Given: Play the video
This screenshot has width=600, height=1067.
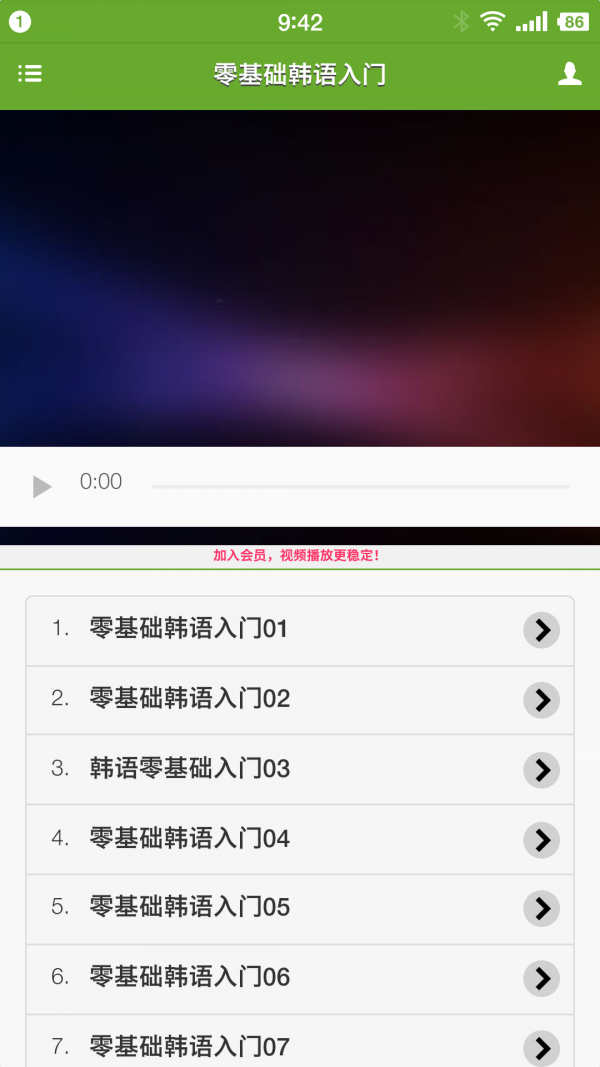Looking at the screenshot, I should [42, 486].
